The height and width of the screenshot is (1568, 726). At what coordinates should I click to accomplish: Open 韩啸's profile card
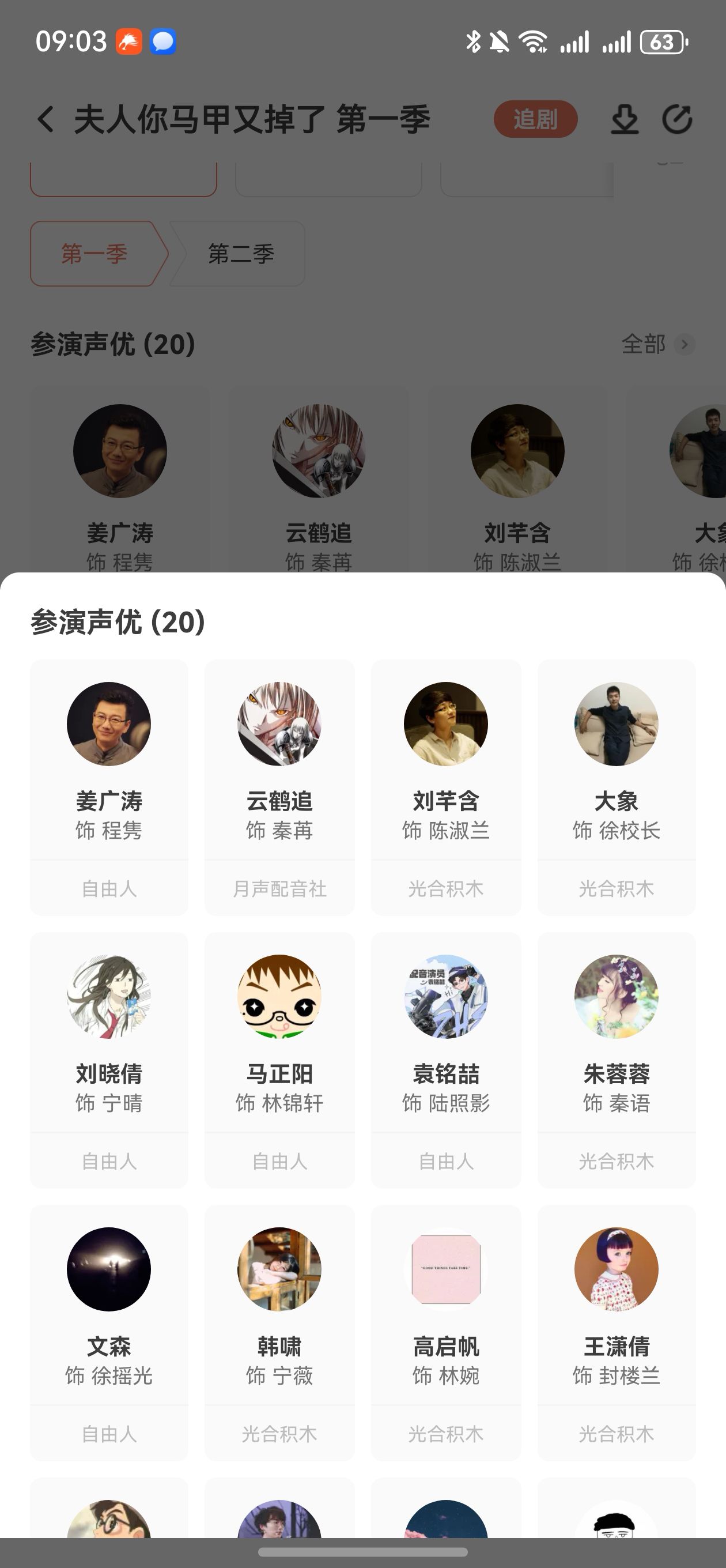279,1332
